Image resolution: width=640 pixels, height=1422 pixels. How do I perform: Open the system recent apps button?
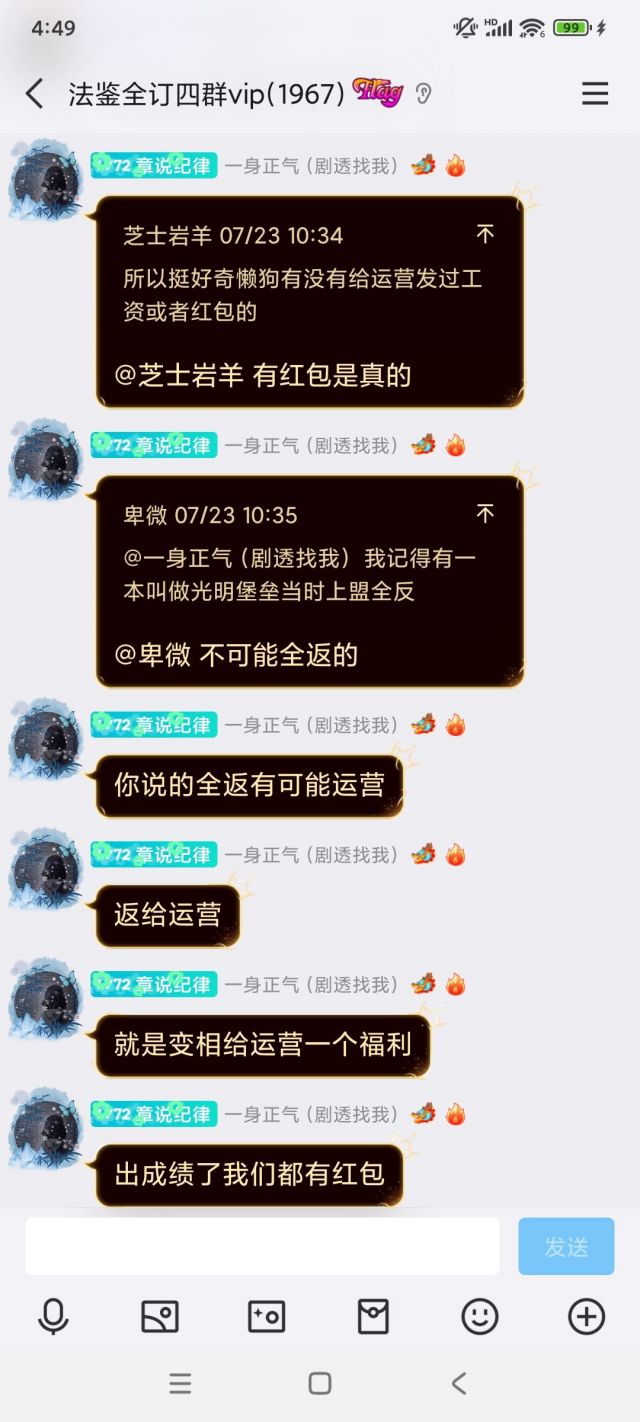click(180, 1383)
